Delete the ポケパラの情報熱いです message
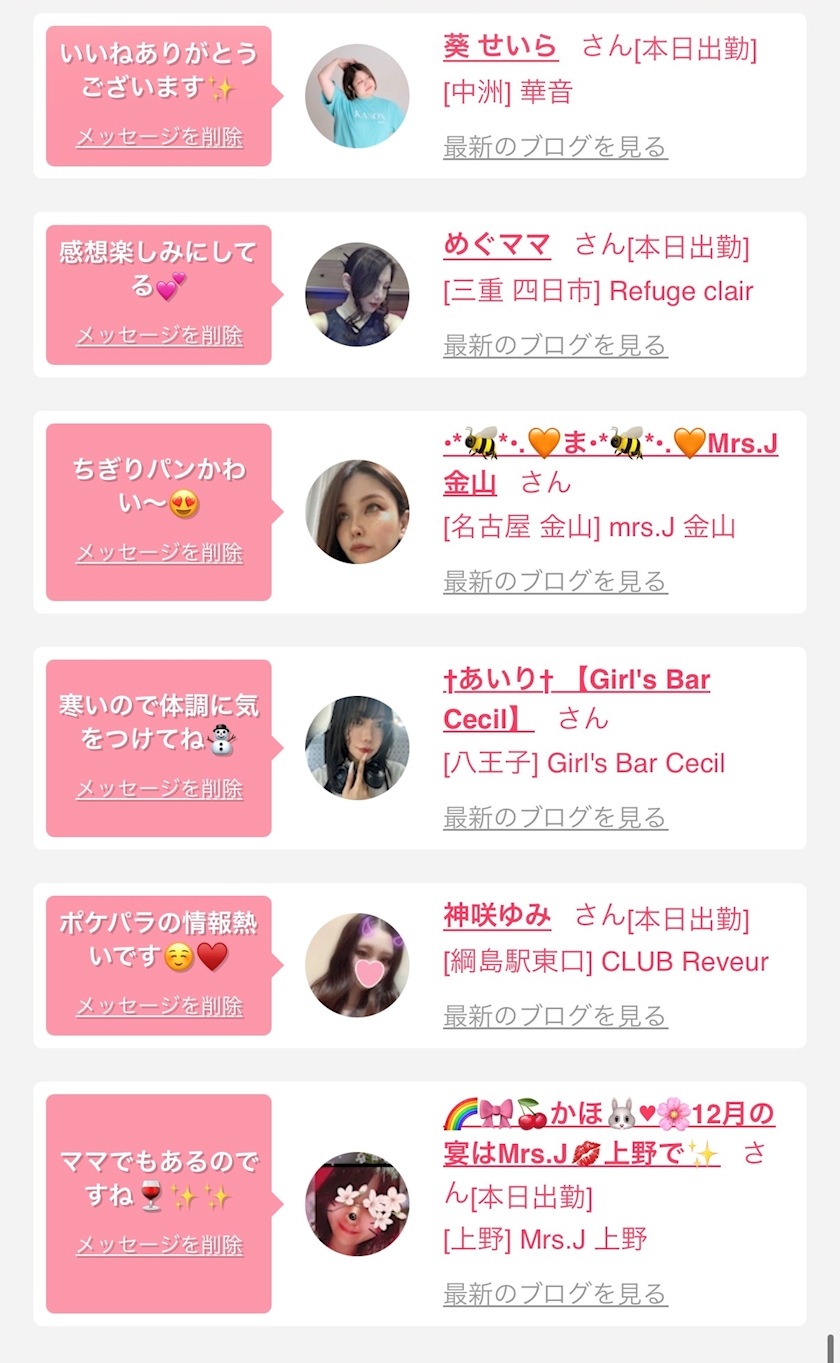 (x=159, y=1006)
